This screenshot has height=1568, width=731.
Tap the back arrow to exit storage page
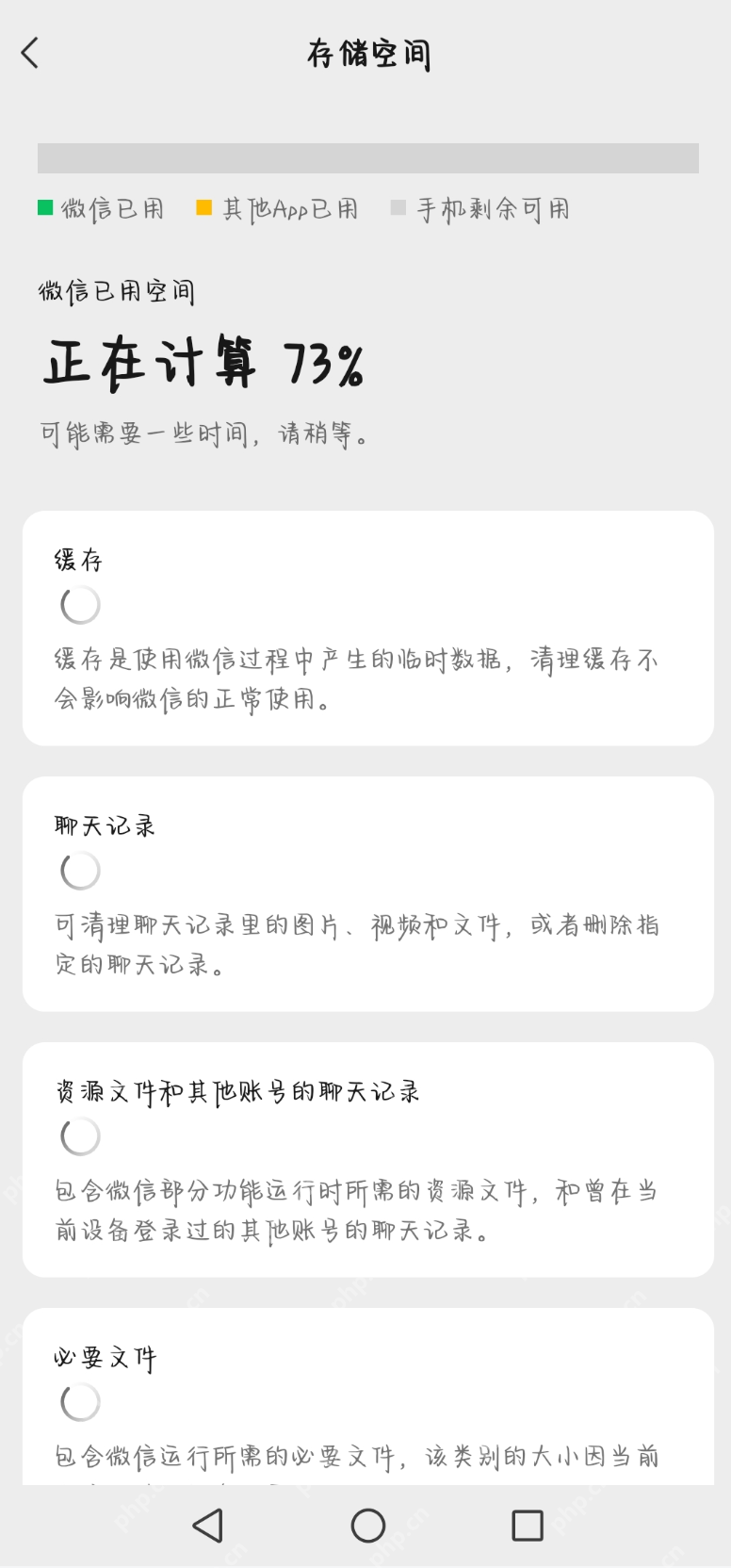pyautogui.click(x=30, y=53)
